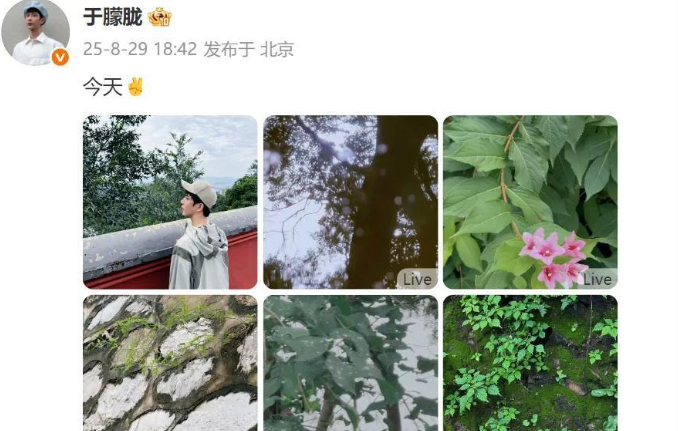The image size is (678, 431).
Task: View photo of man in cap by red wall
Action: pos(170,202)
